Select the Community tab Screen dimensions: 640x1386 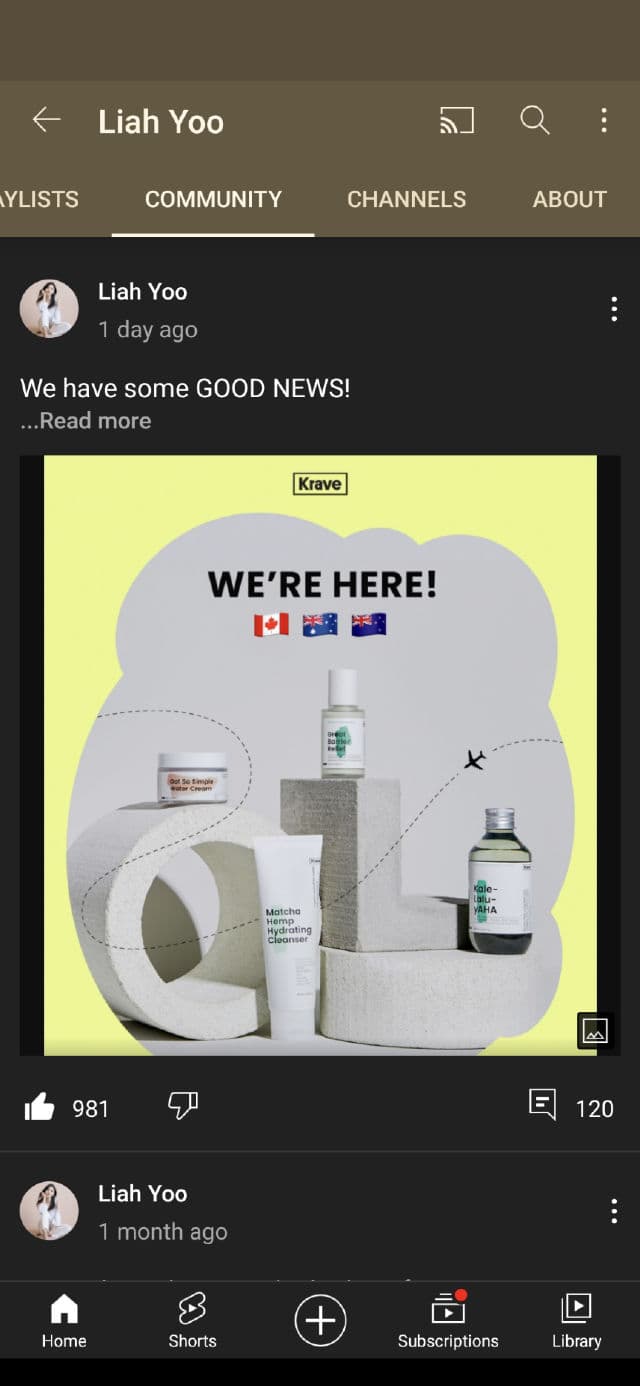213,199
